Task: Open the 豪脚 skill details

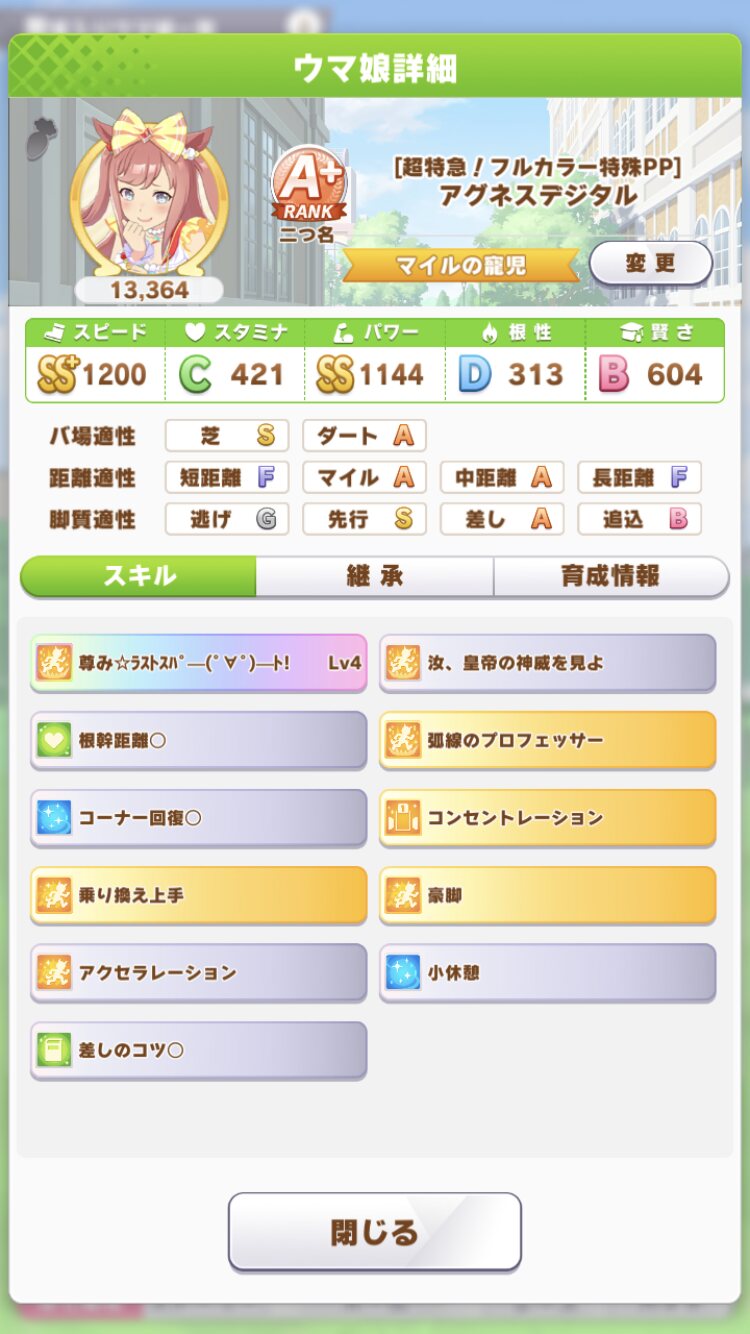Action: [x=547, y=894]
